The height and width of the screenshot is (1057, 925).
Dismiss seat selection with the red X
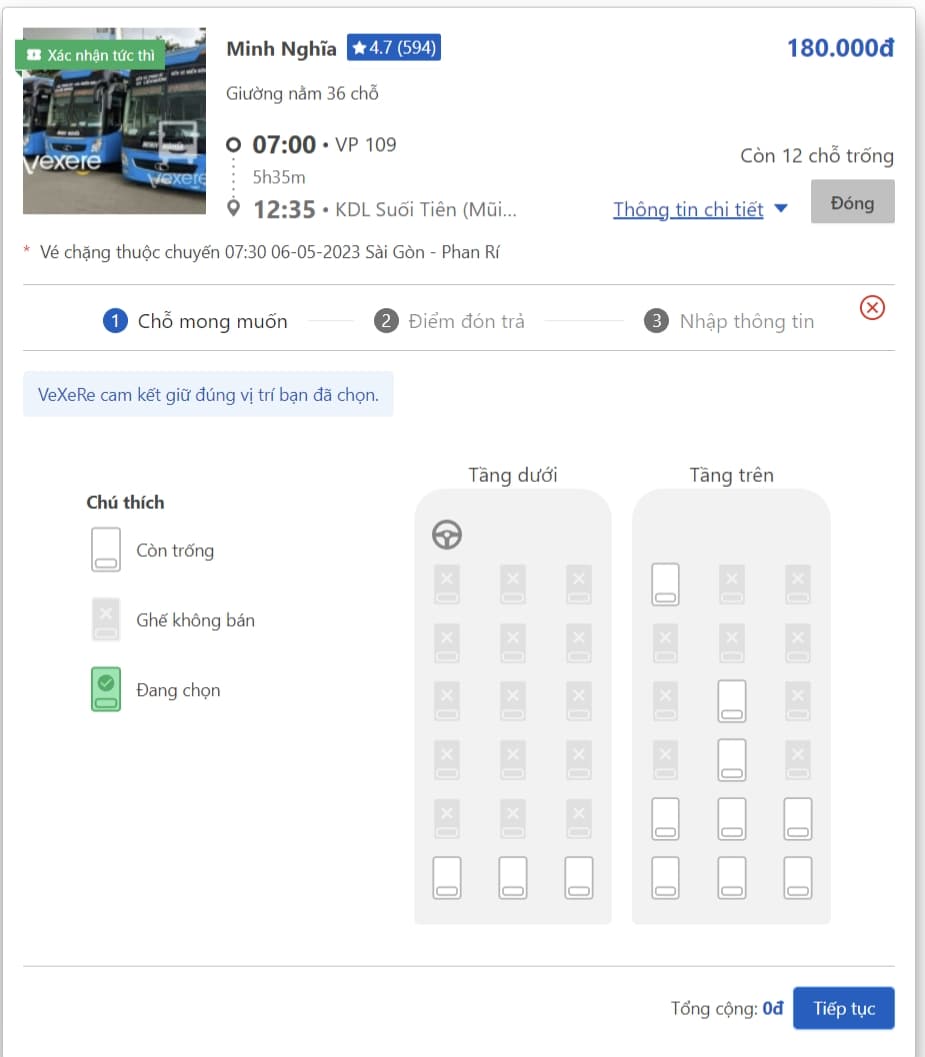pos(872,308)
